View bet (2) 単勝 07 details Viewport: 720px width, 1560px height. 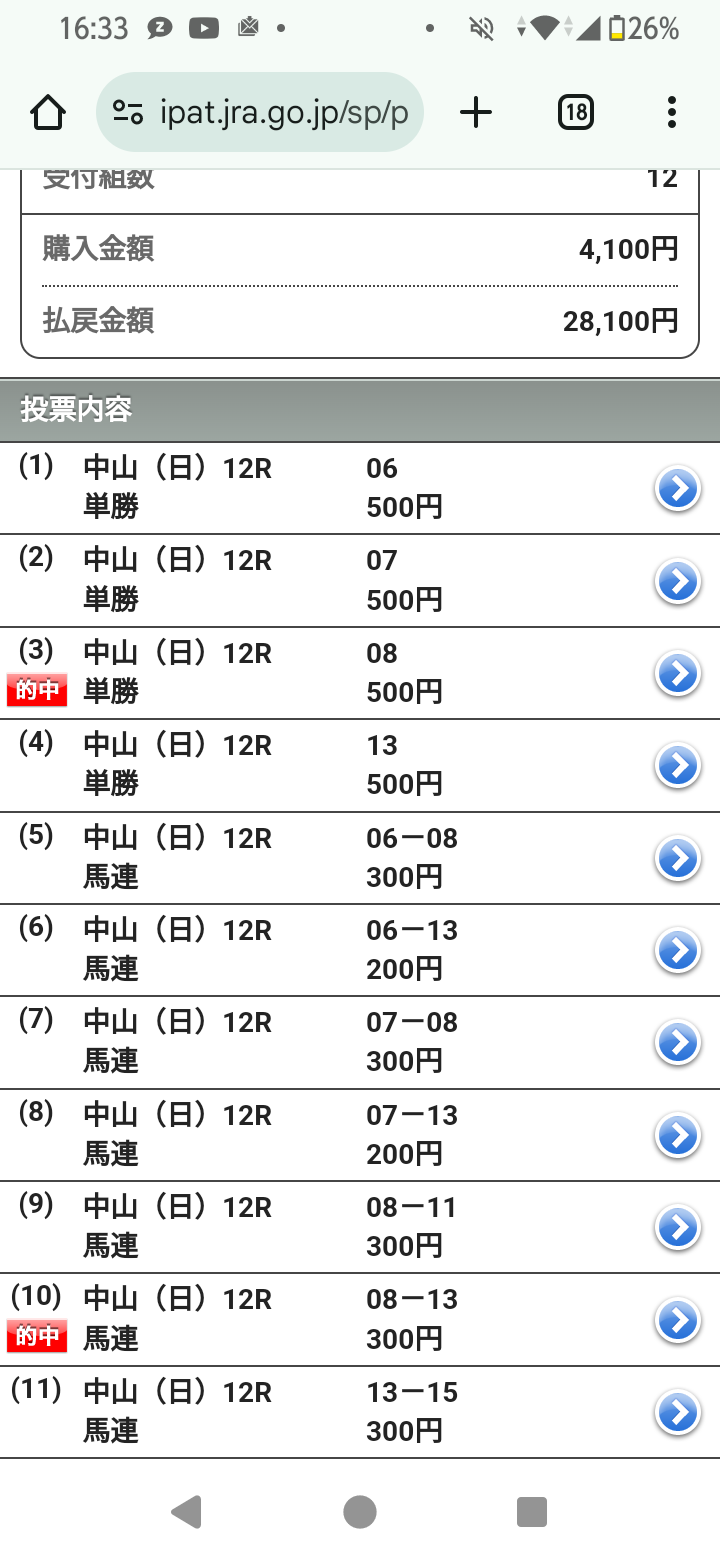click(677, 581)
